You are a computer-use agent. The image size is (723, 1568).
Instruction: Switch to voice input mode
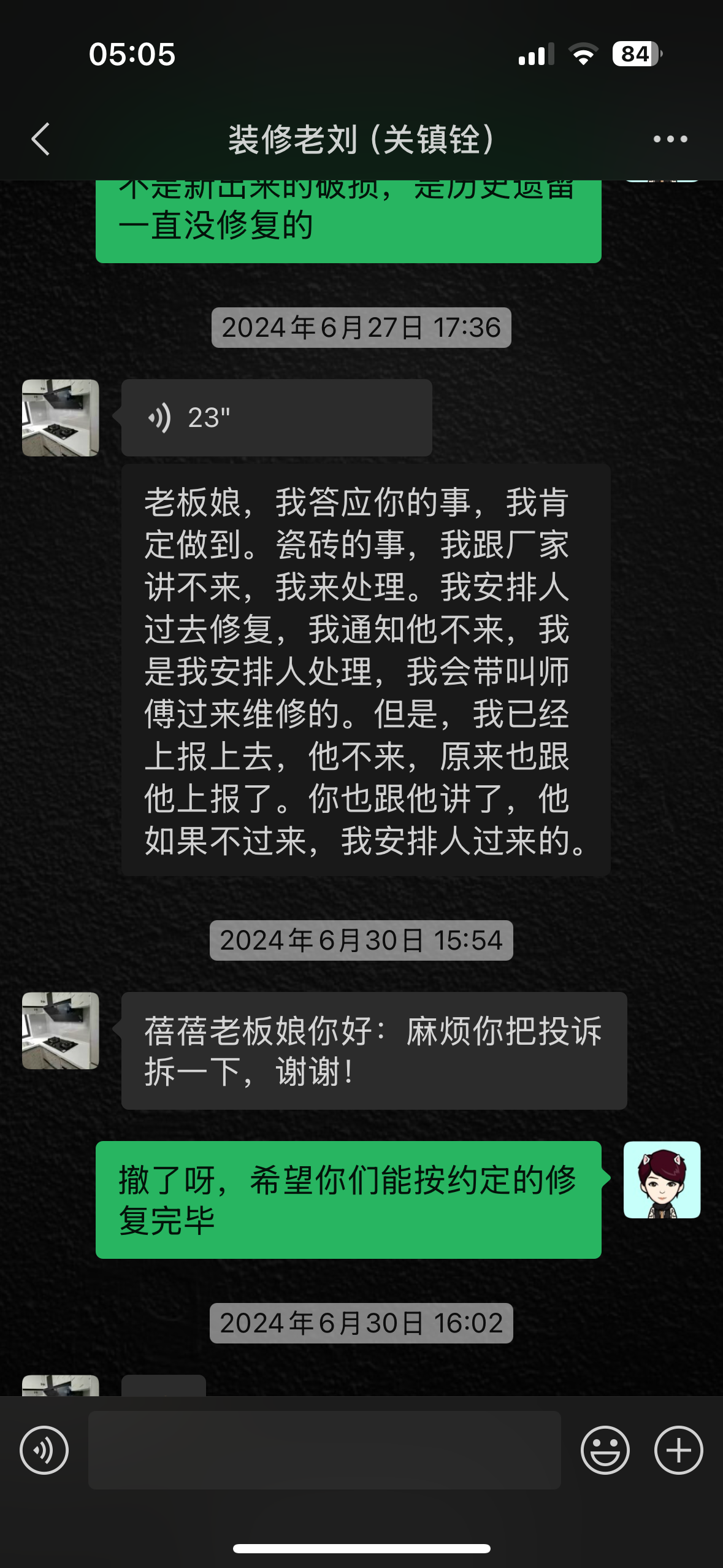[44, 1450]
